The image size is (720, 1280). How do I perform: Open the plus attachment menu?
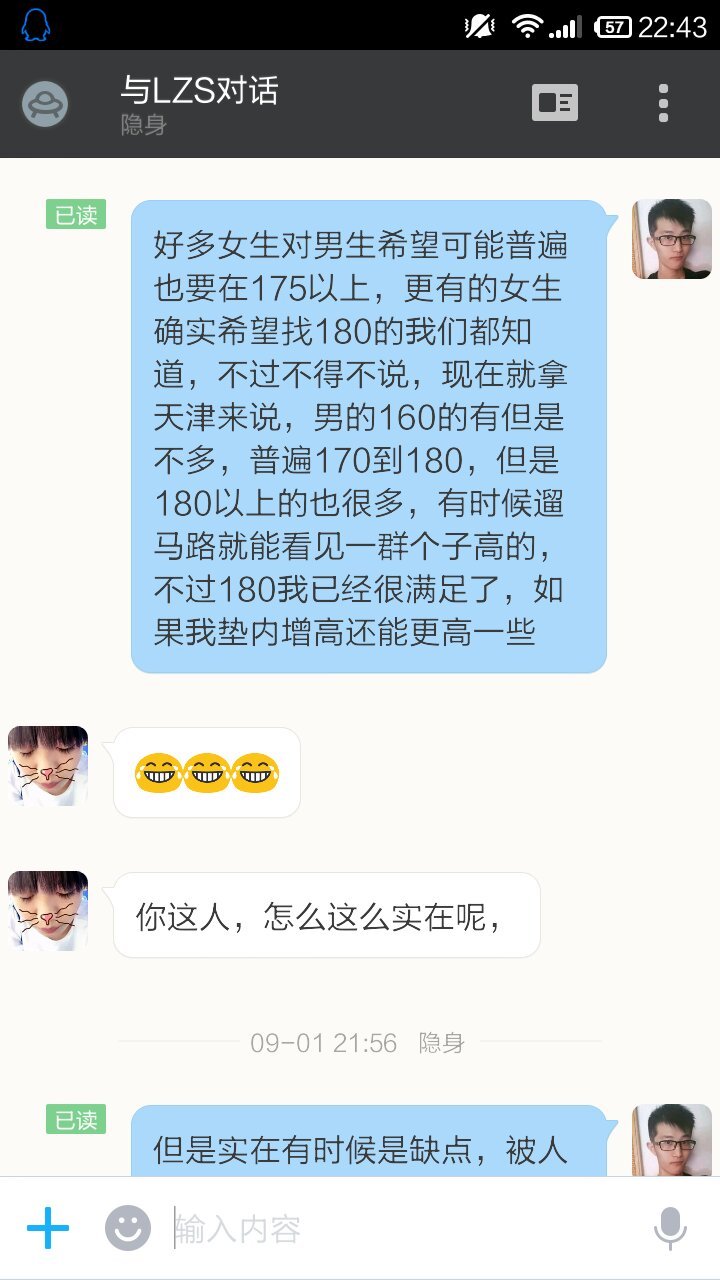(48, 1227)
